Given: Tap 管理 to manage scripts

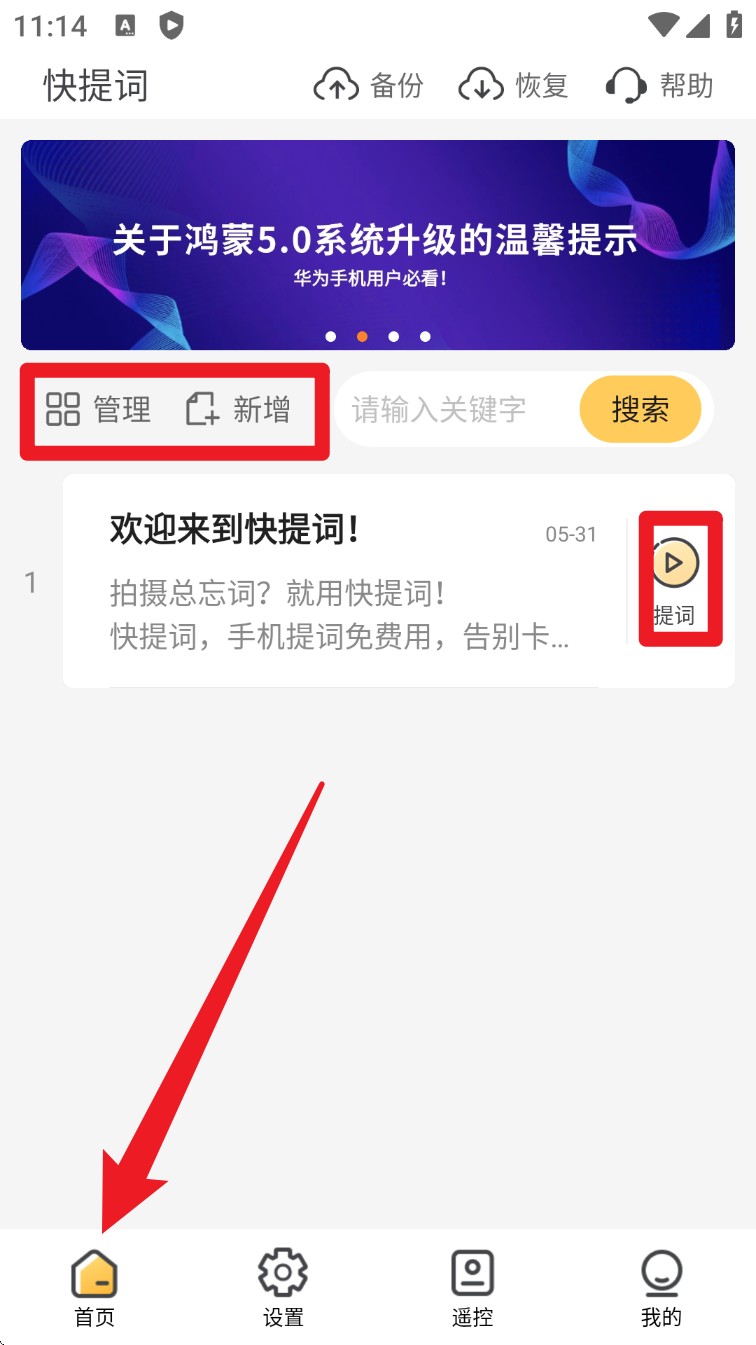Looking at the screenshot, I should coord(99,409).
